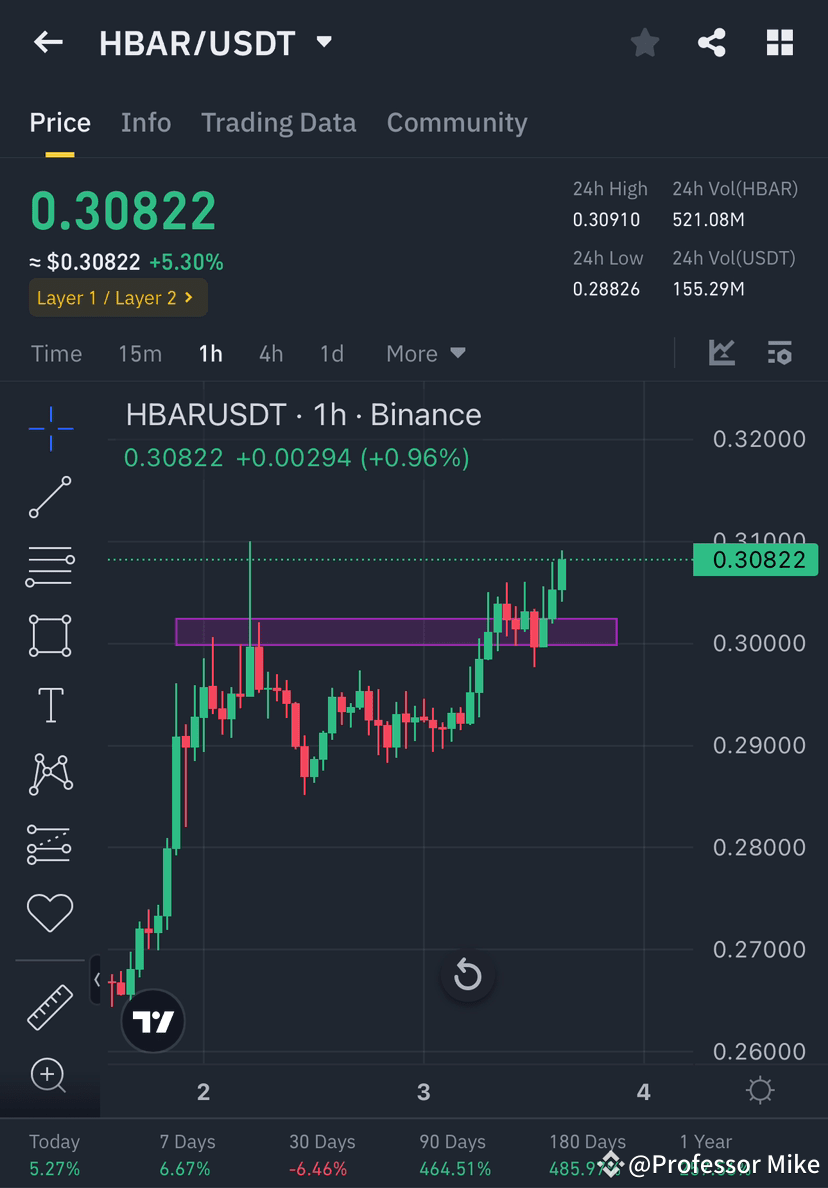Open the parallel lines drawing tool
Screen dimensions: 828x1188
click(x=50, y=565)
